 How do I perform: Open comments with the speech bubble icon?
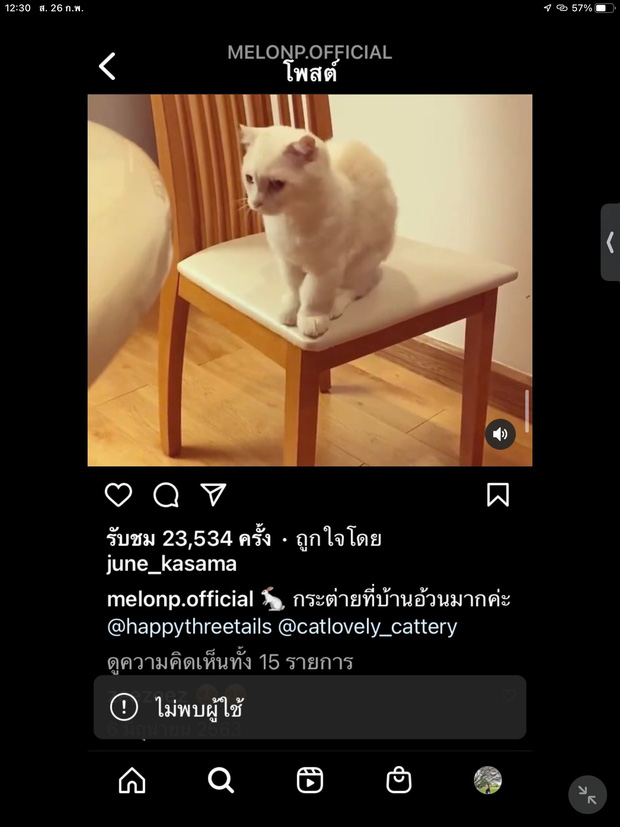[x=166, y=495]
